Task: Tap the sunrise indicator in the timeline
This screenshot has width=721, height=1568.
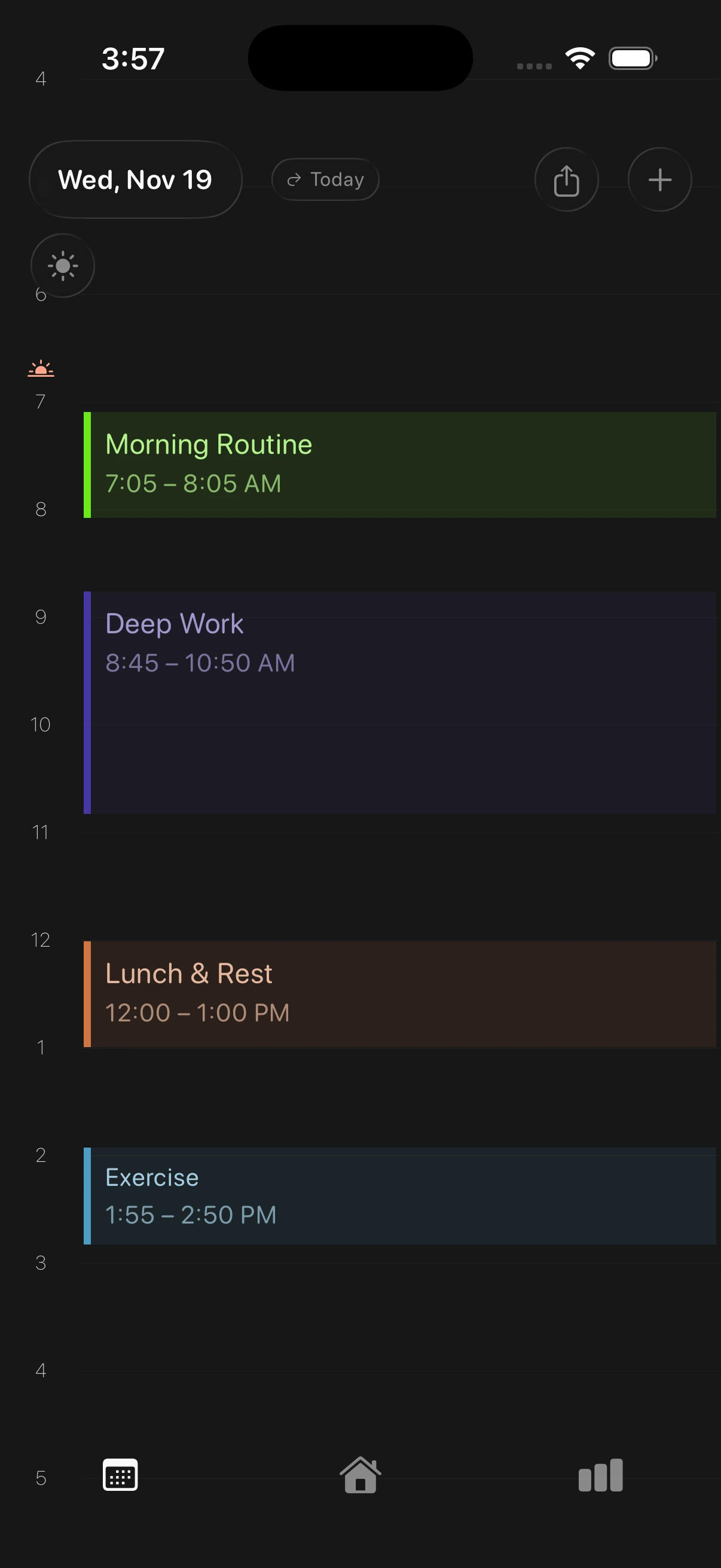Action: click(40, 370)
